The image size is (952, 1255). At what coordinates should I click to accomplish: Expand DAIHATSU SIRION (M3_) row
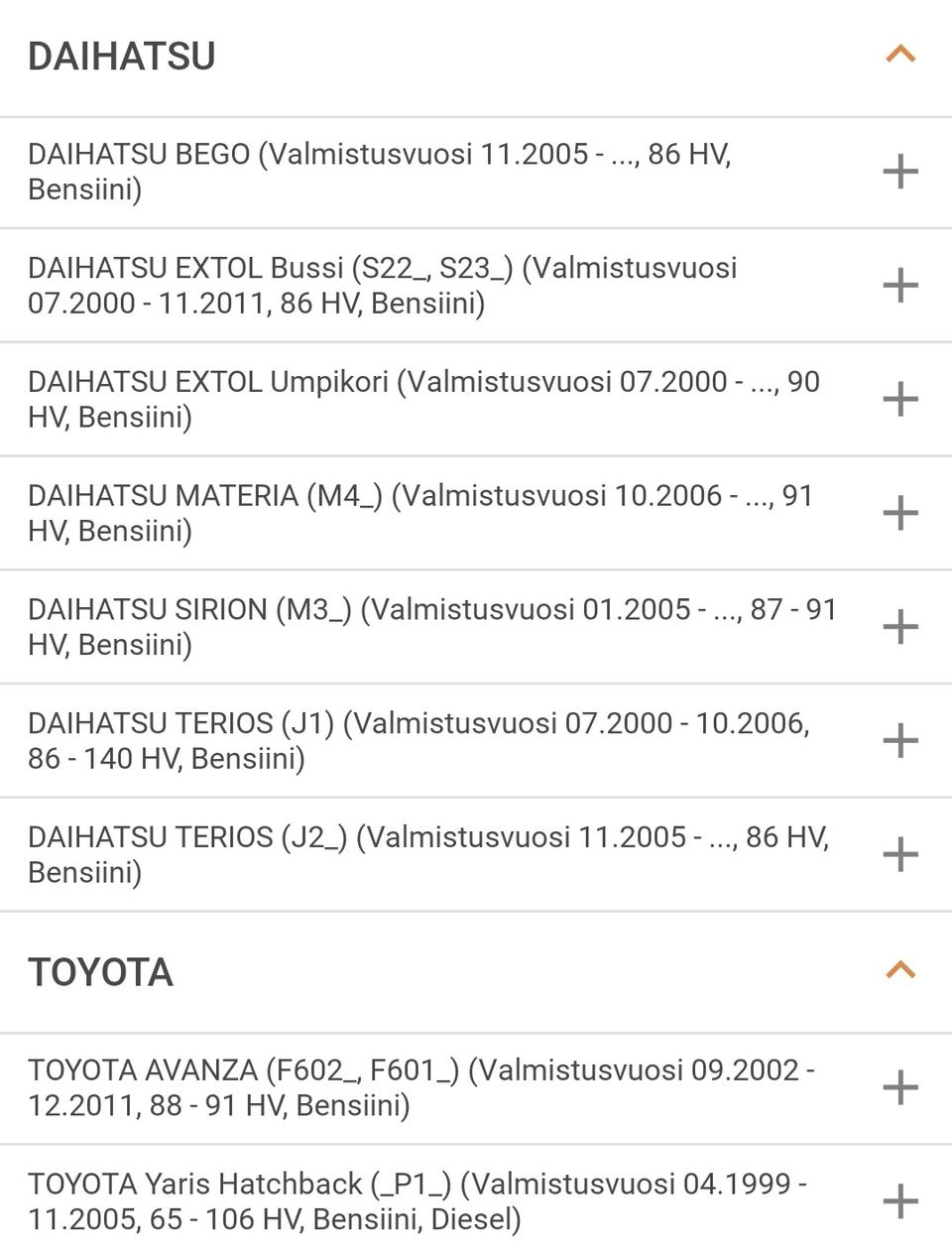point(899,627)
